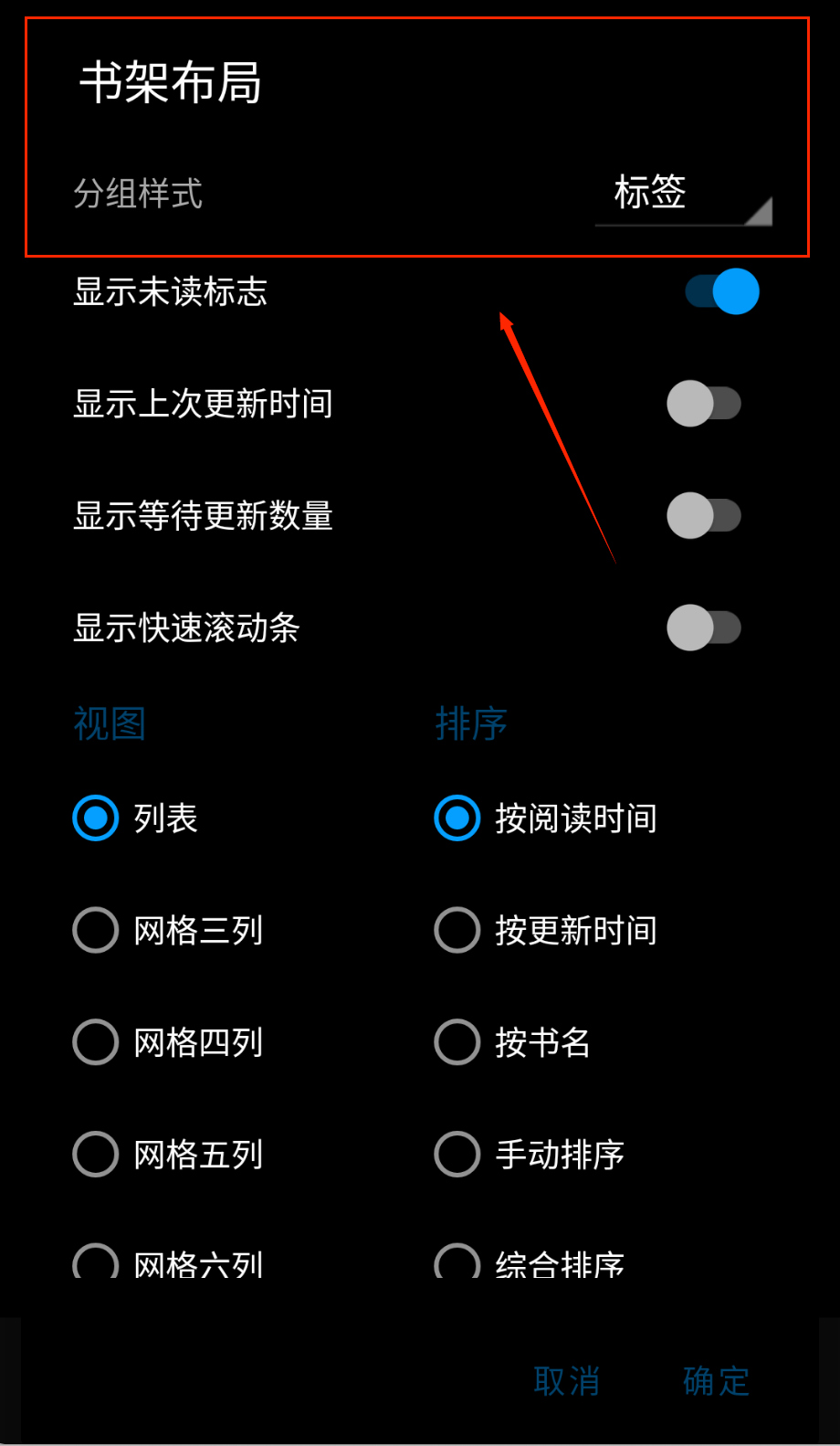Turn on 显示快速滚动条
The height and width of the screenshot is (1446, 840).
point(703,628)
